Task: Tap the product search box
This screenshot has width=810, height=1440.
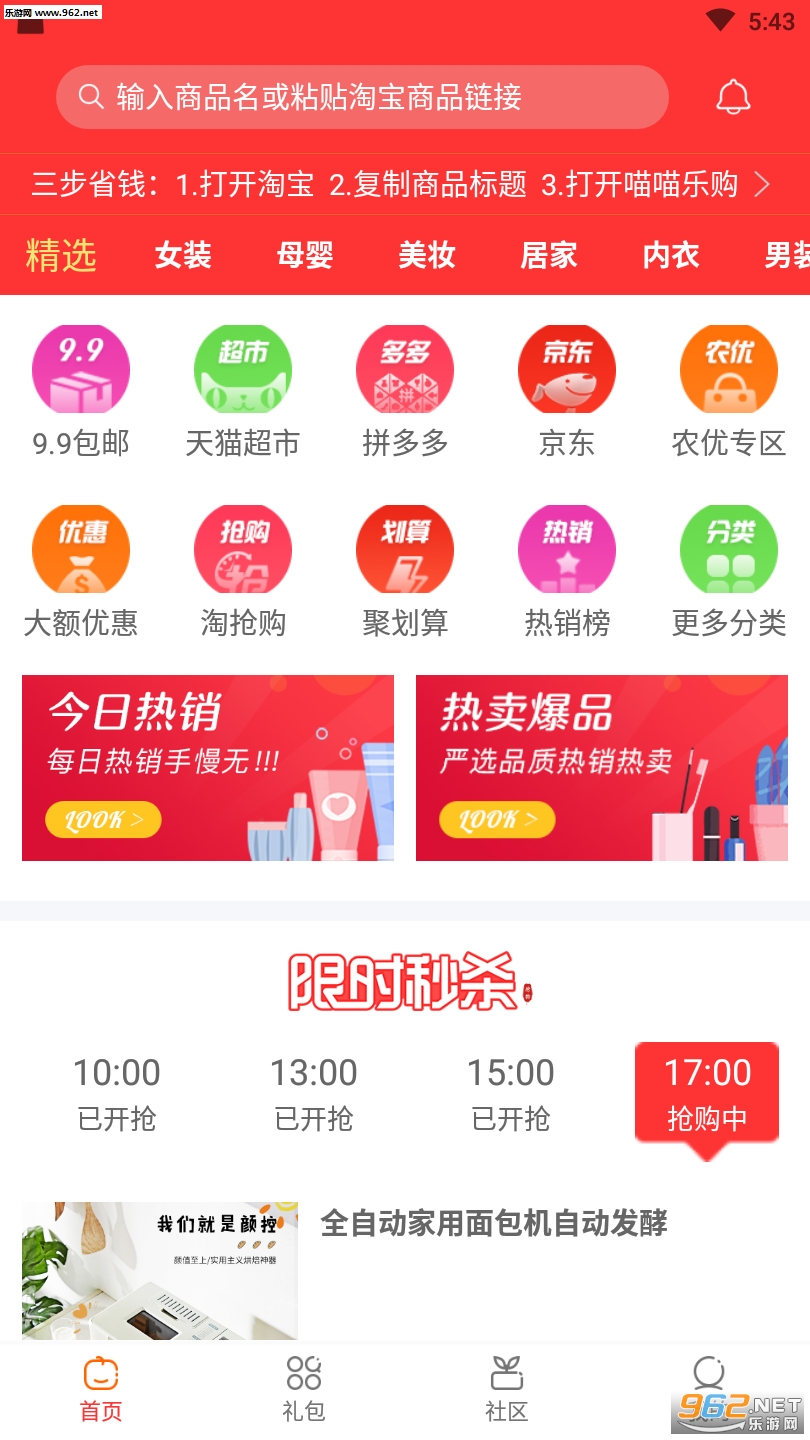Action: [x=362, y=97]
